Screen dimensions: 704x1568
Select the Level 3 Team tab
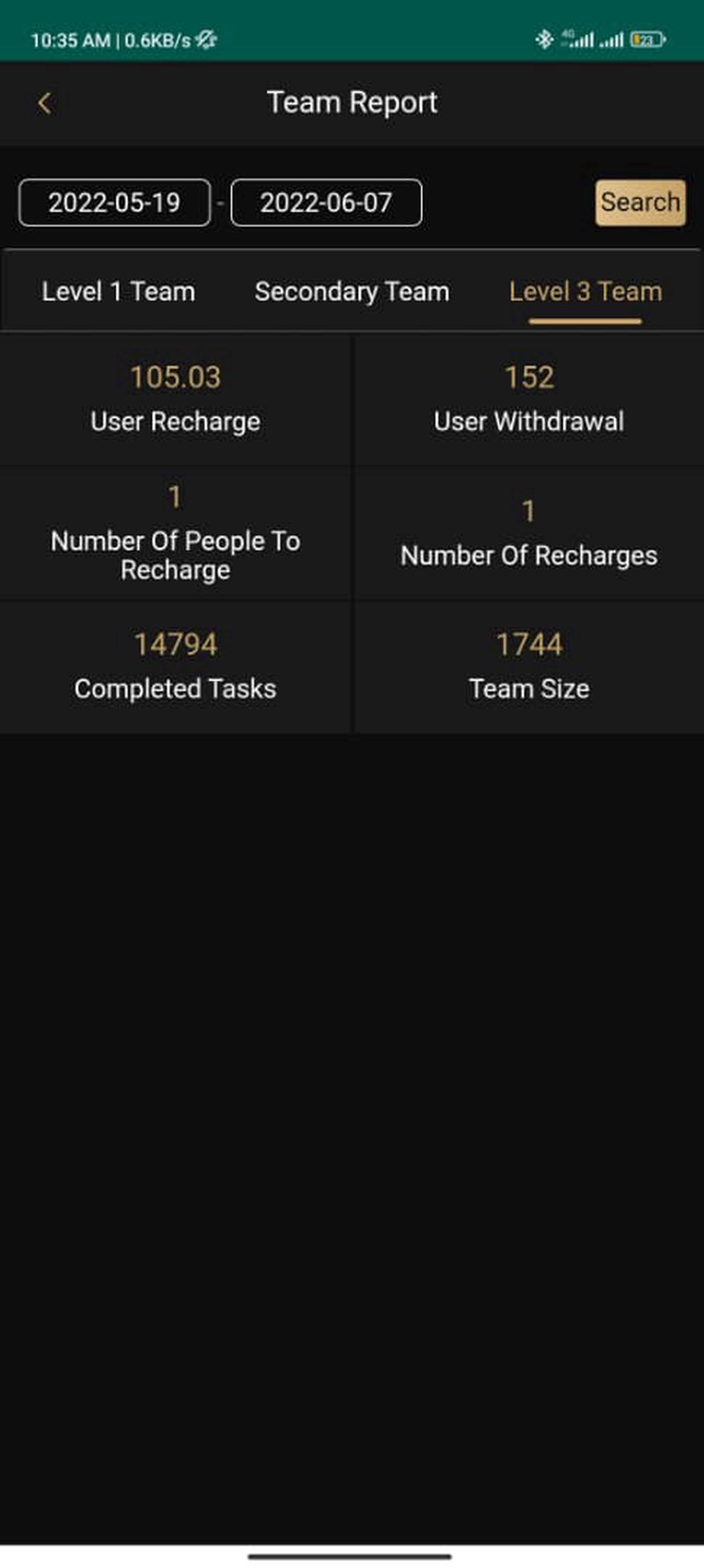point(585,292)
